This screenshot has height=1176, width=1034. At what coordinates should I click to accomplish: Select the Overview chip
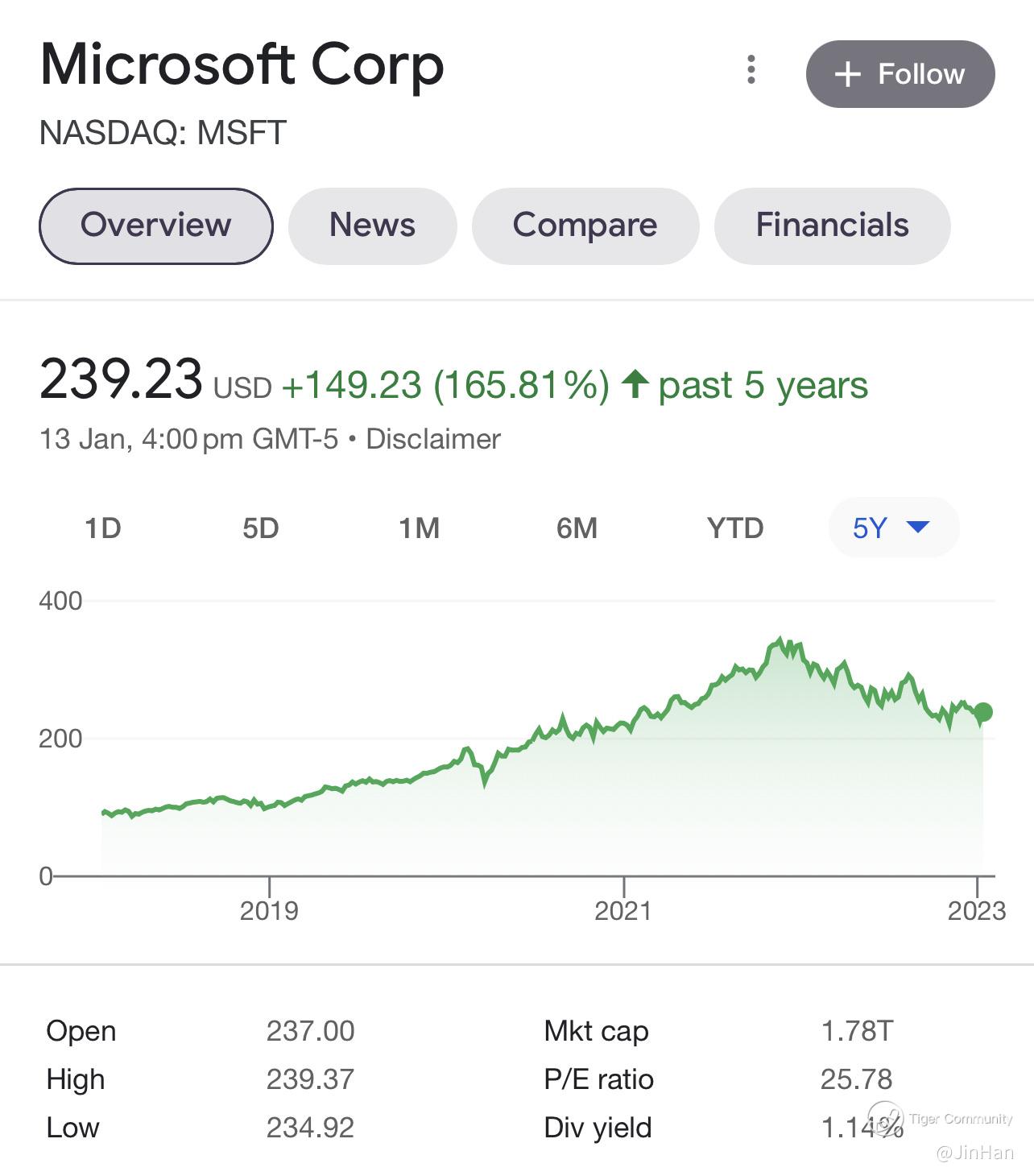click(156, 226)
